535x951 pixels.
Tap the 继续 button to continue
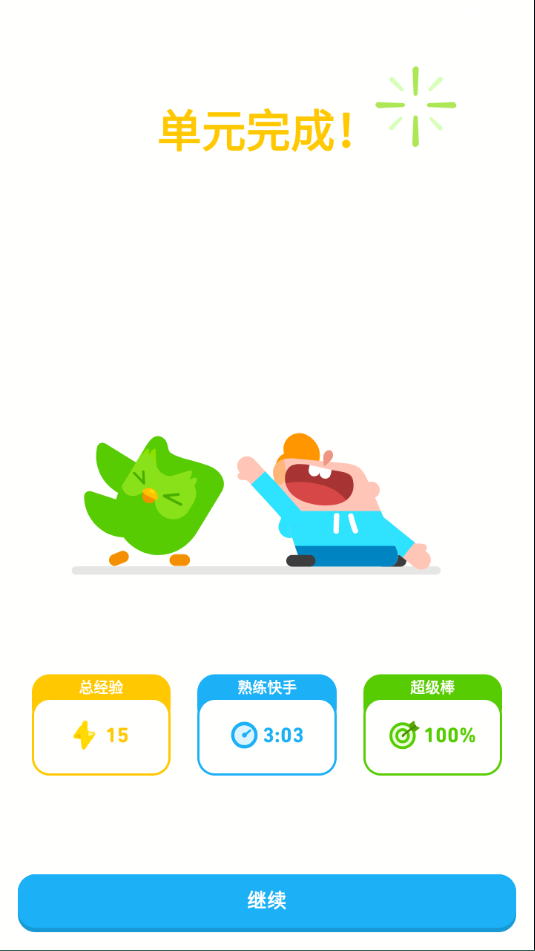click(267, 901)
